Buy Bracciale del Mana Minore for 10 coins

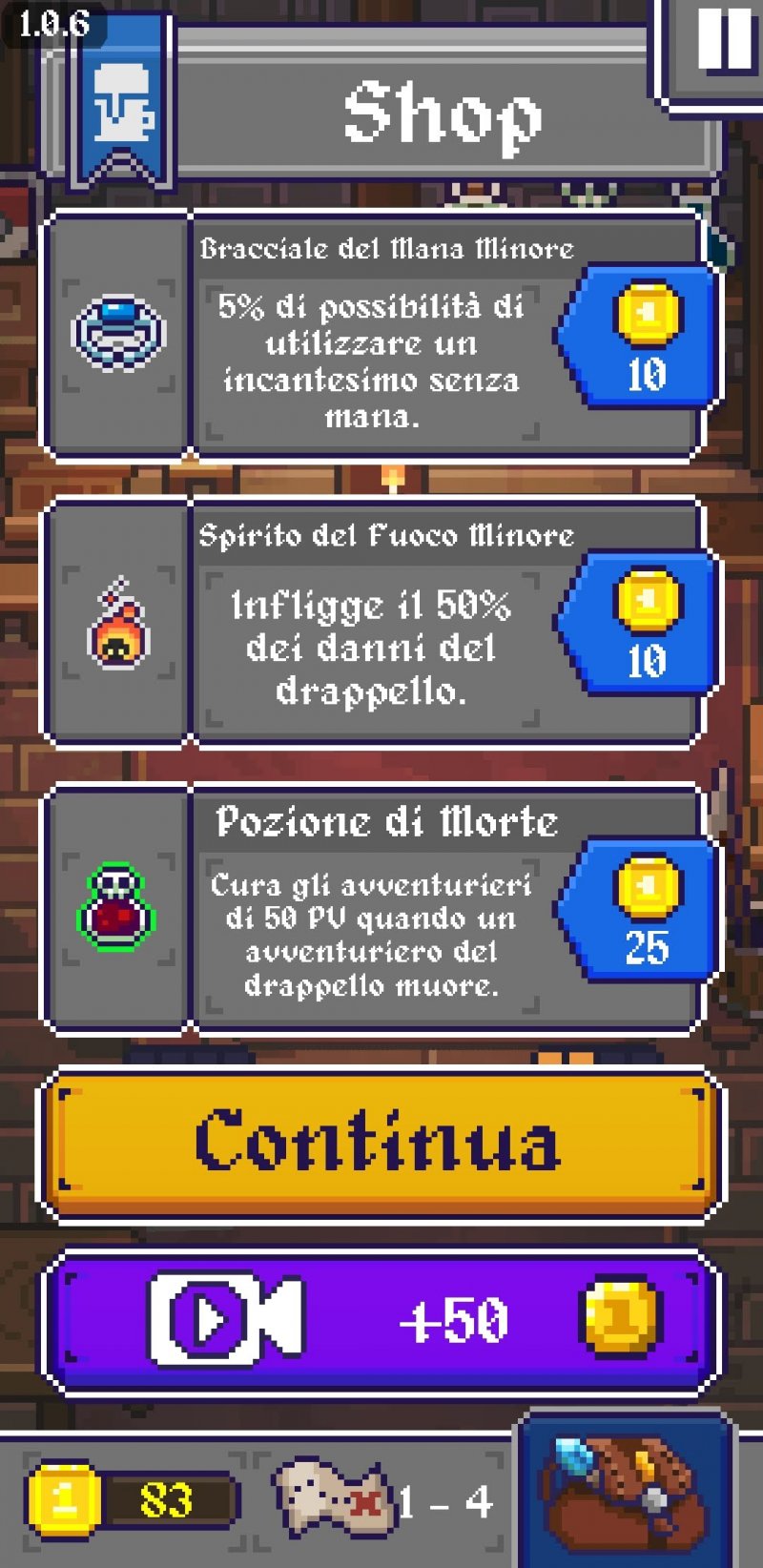click(644, 337)
